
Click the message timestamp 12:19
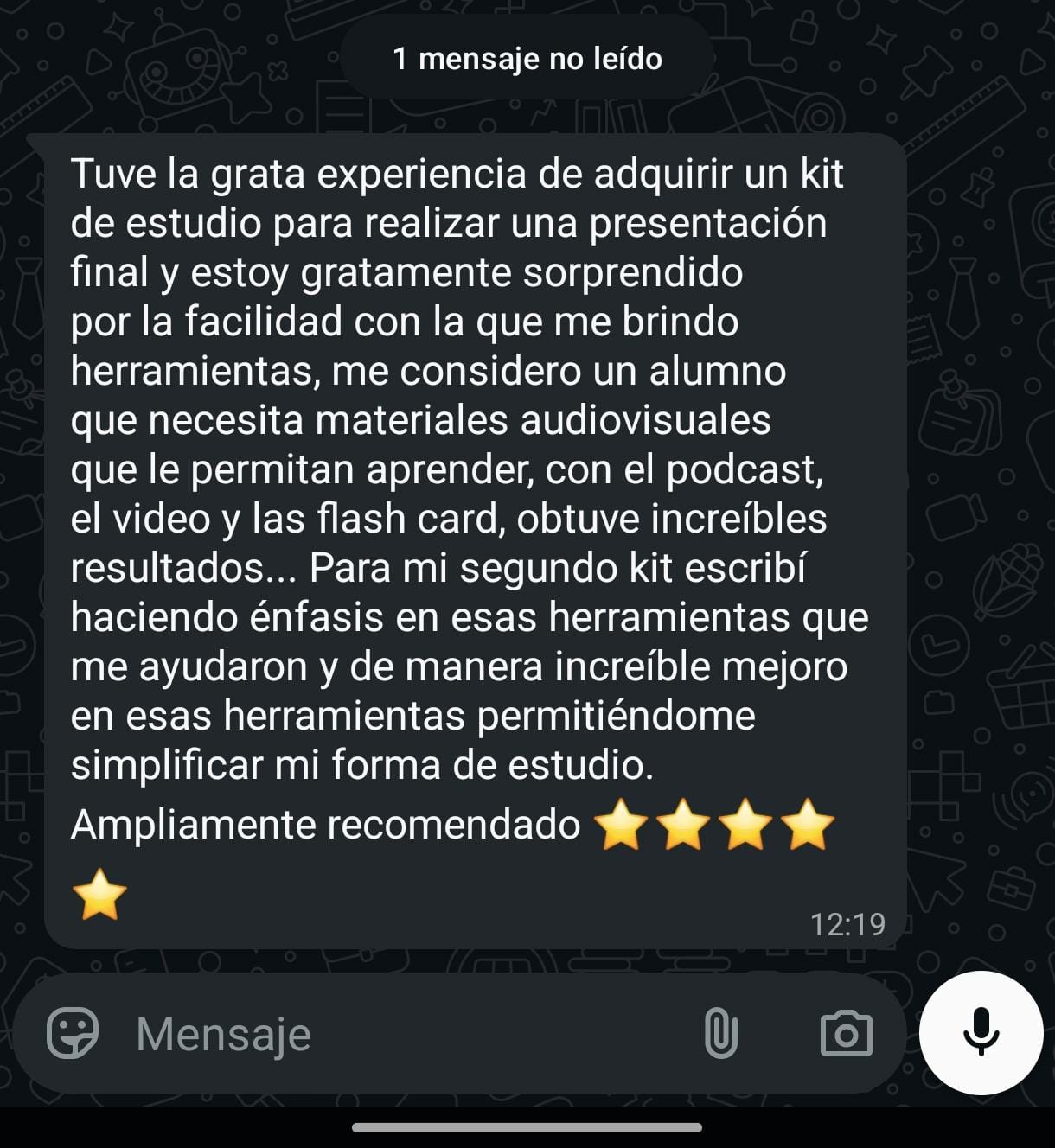[x=847, y=925]
